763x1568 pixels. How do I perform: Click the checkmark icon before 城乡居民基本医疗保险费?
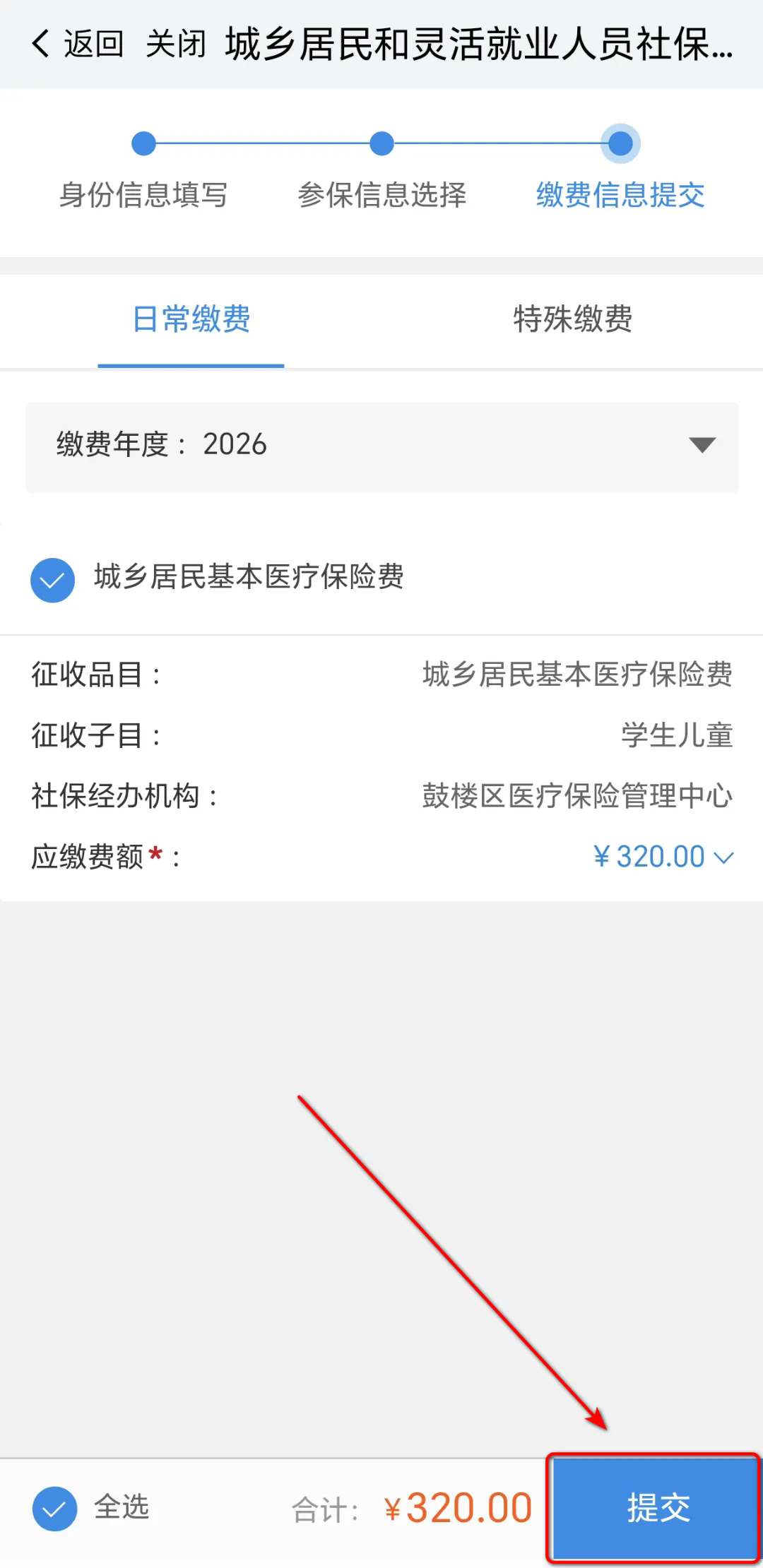click(x=52, y=581)
